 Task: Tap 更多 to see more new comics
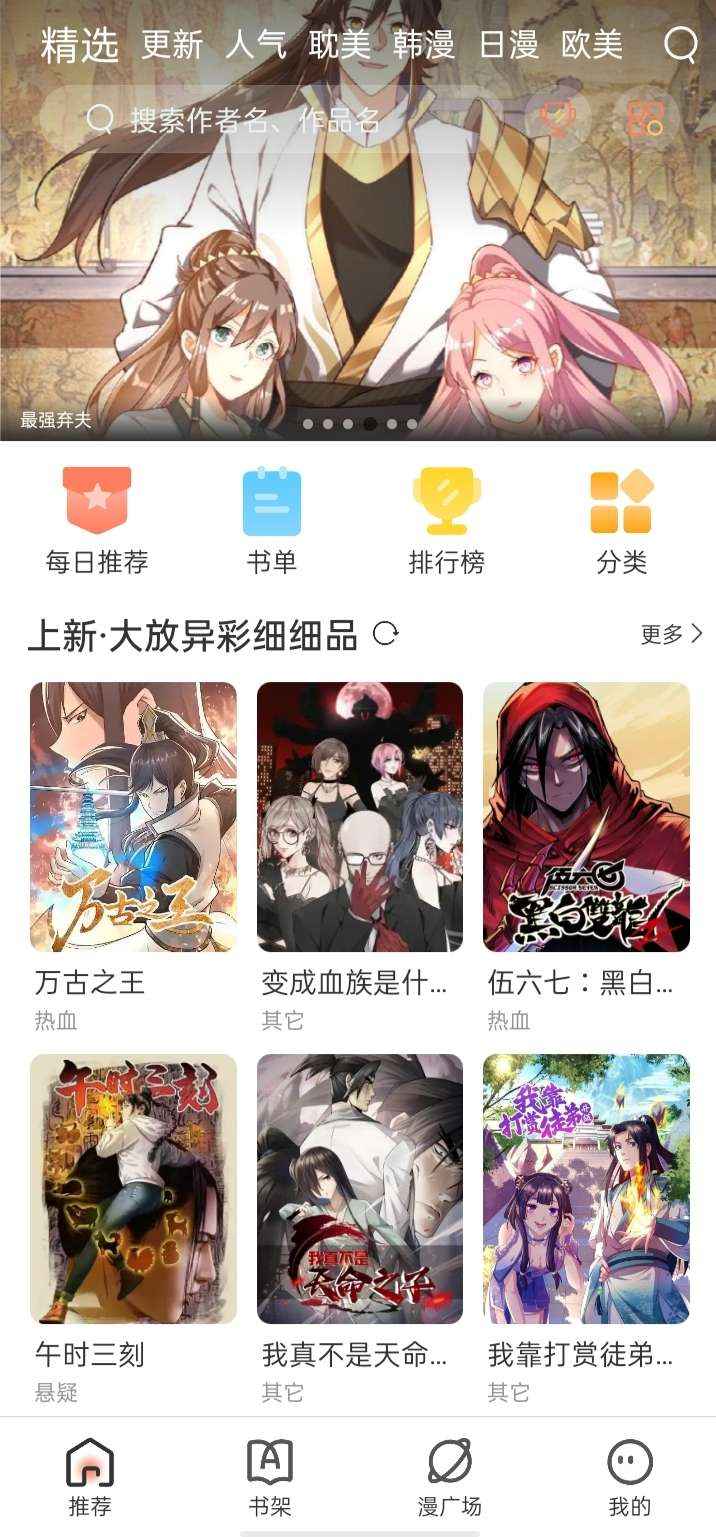point(671,633)
